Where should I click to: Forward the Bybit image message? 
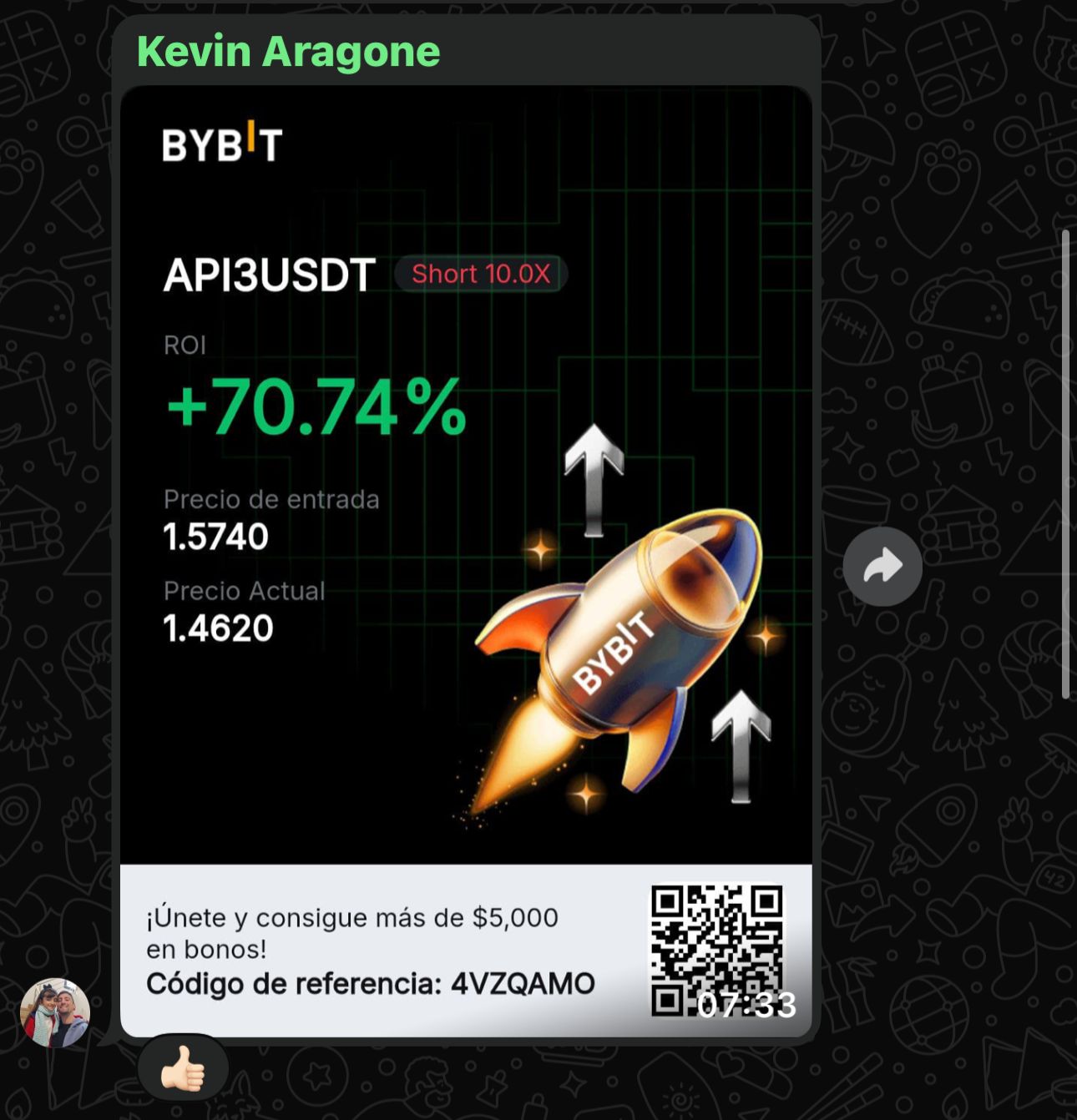(x=882, y=567)
